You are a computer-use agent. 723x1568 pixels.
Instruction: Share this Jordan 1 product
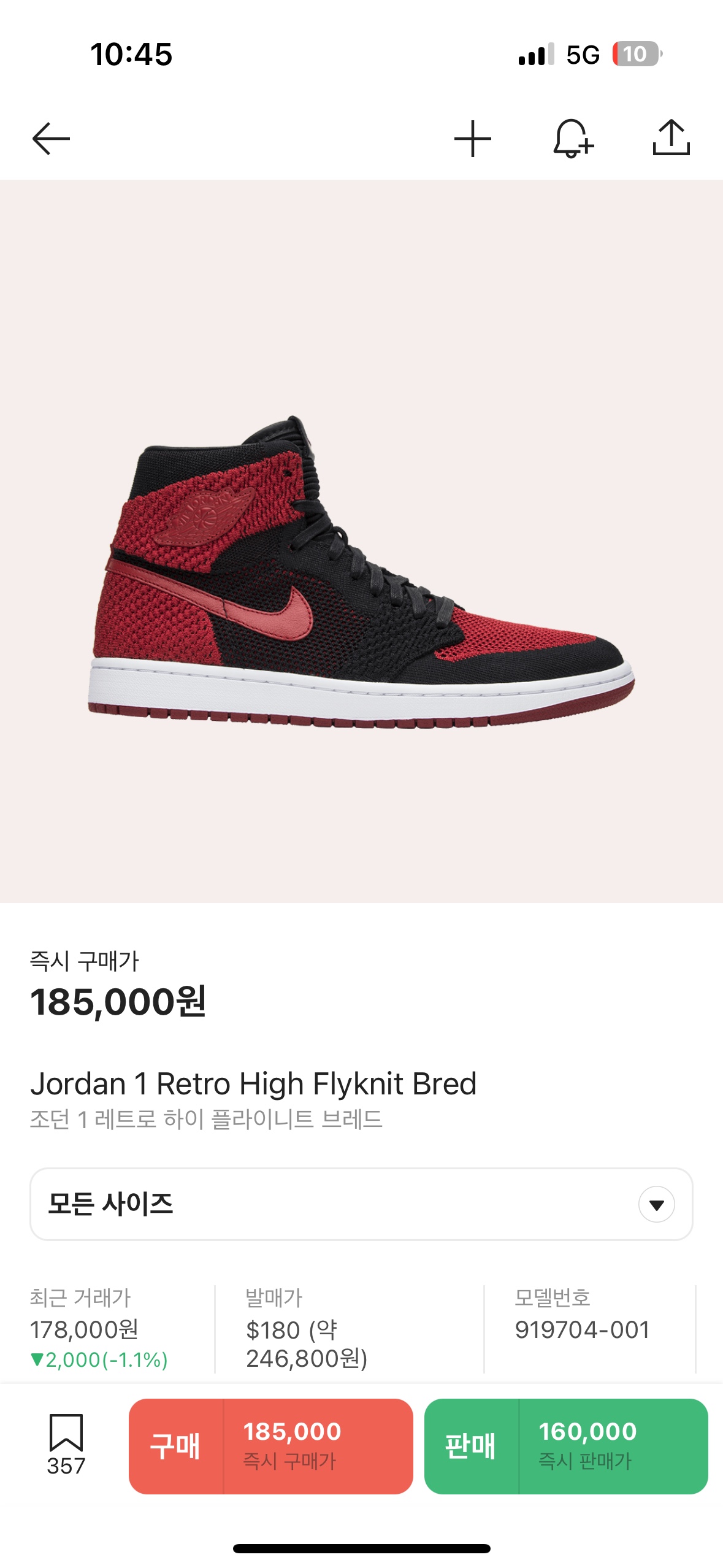click(671, 137)
